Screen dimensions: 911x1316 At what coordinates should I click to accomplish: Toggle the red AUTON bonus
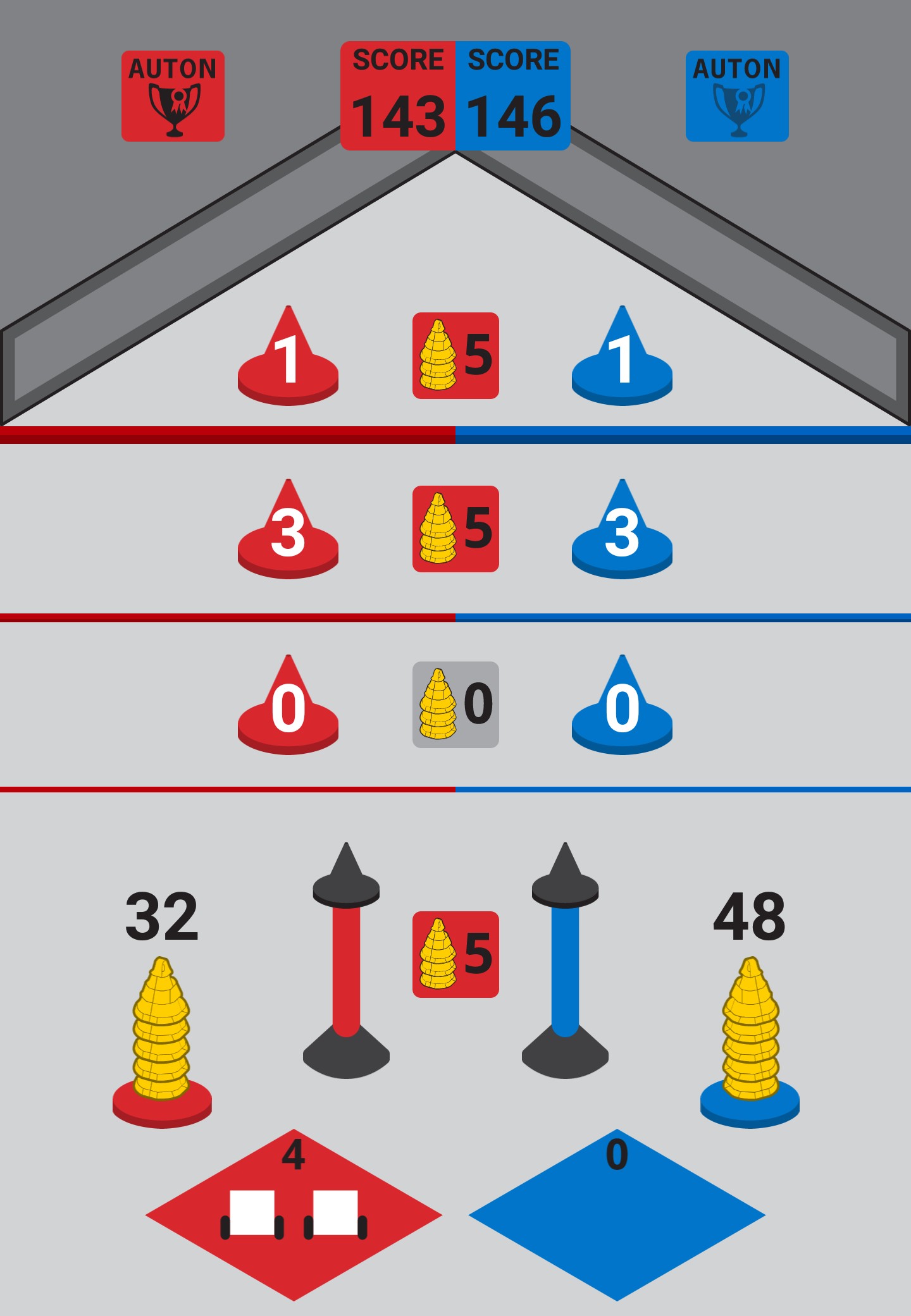(173, 96)
